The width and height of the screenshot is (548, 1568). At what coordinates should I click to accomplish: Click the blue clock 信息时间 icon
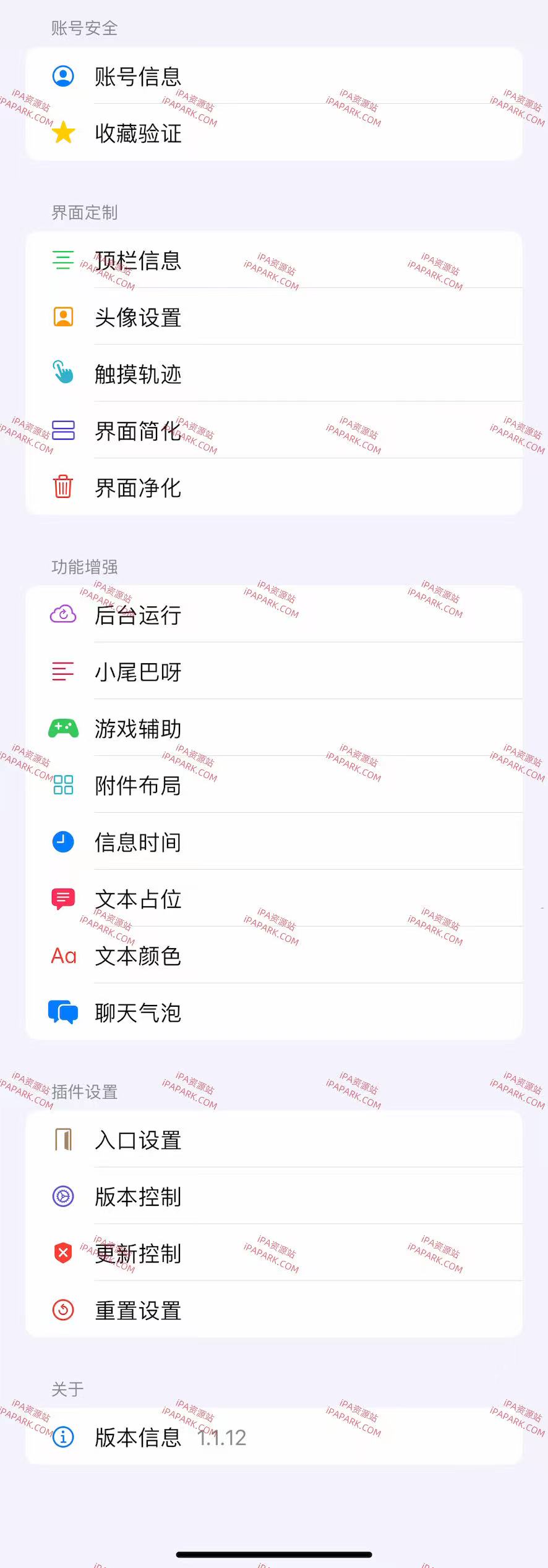pos(63,842)
